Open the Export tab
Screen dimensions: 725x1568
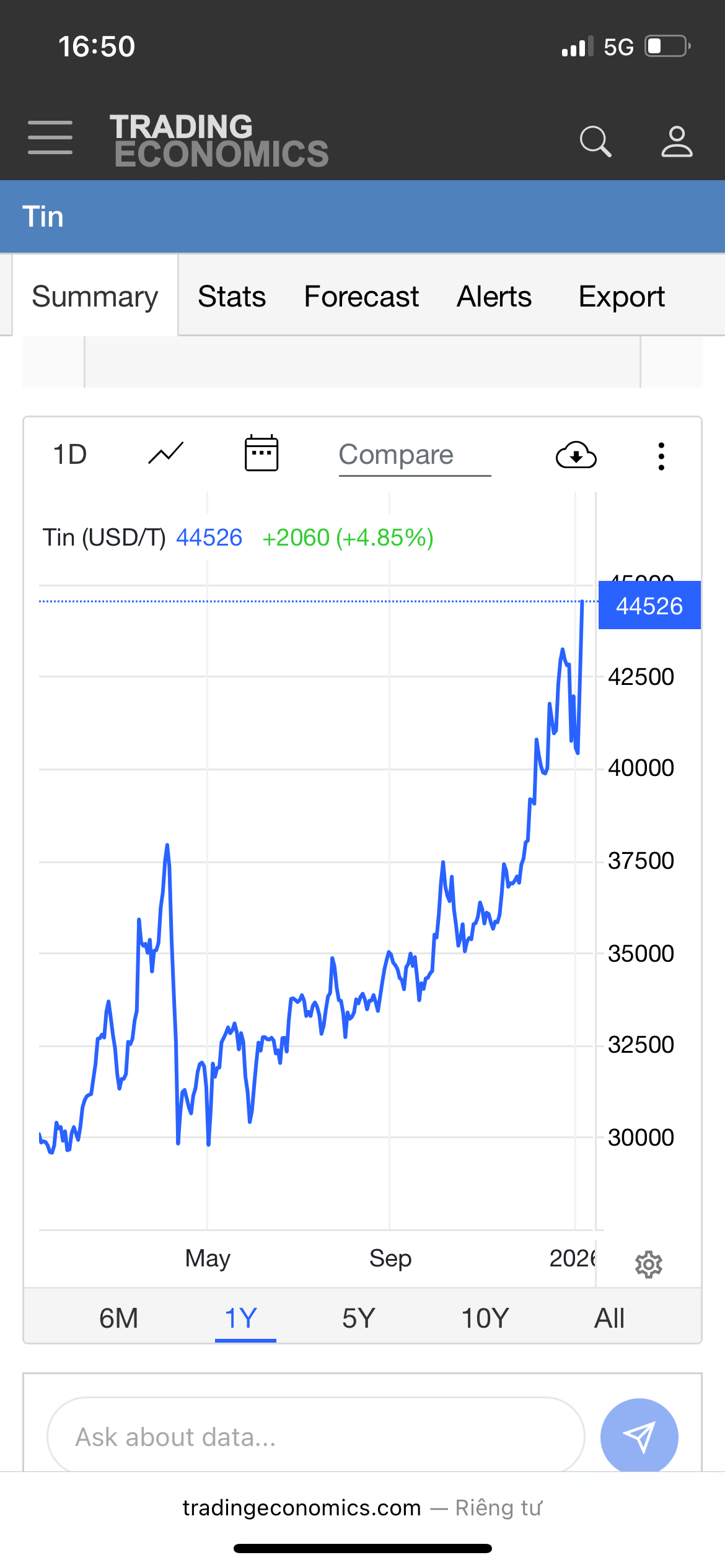(621, 297)
